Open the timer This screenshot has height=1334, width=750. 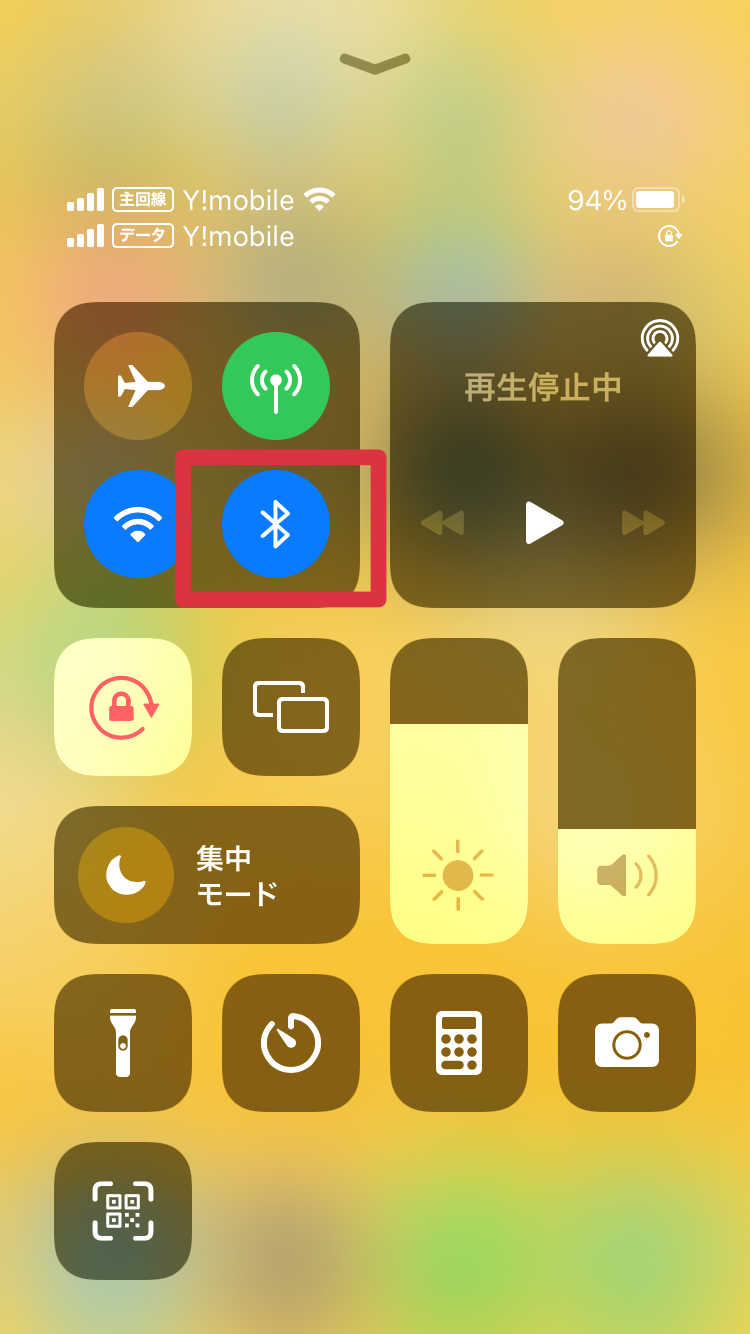pos(291,1043)
